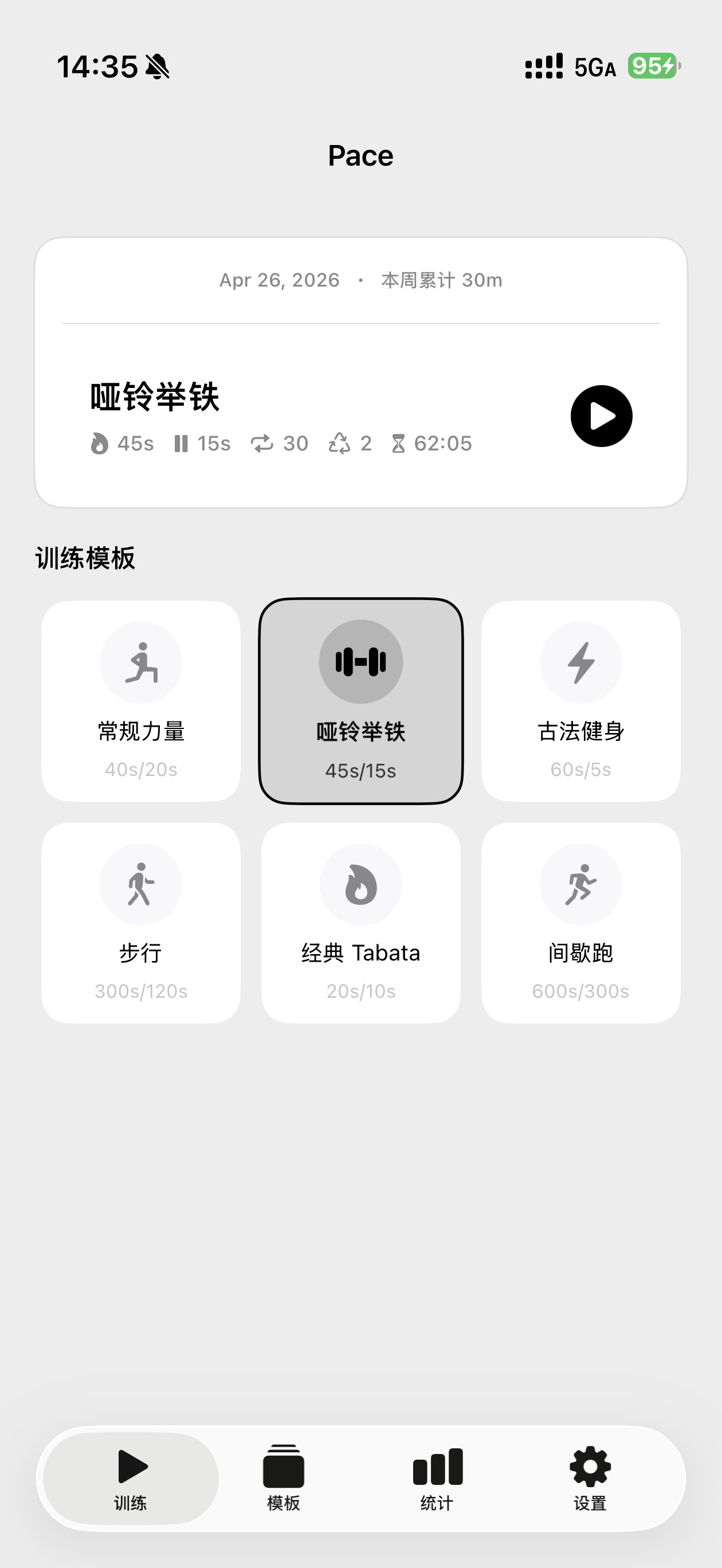Select the 步行 template
Viewport: 722px width, 1568px height.
[x=140, y=922]
